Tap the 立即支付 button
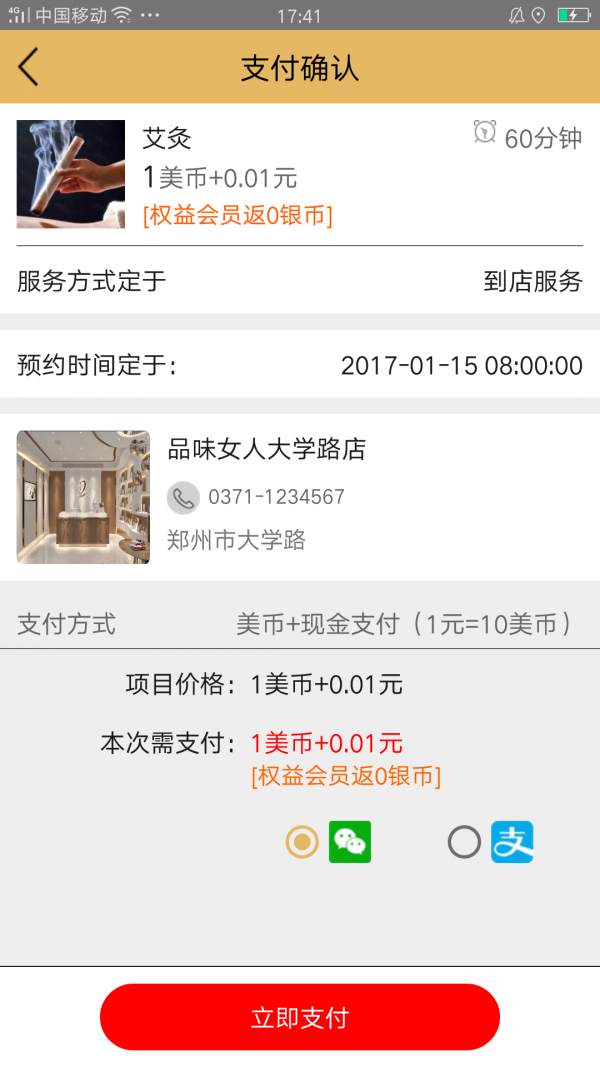This screenshot has height=1067, width=600. pyautogui.click(x=300, y=1017)
